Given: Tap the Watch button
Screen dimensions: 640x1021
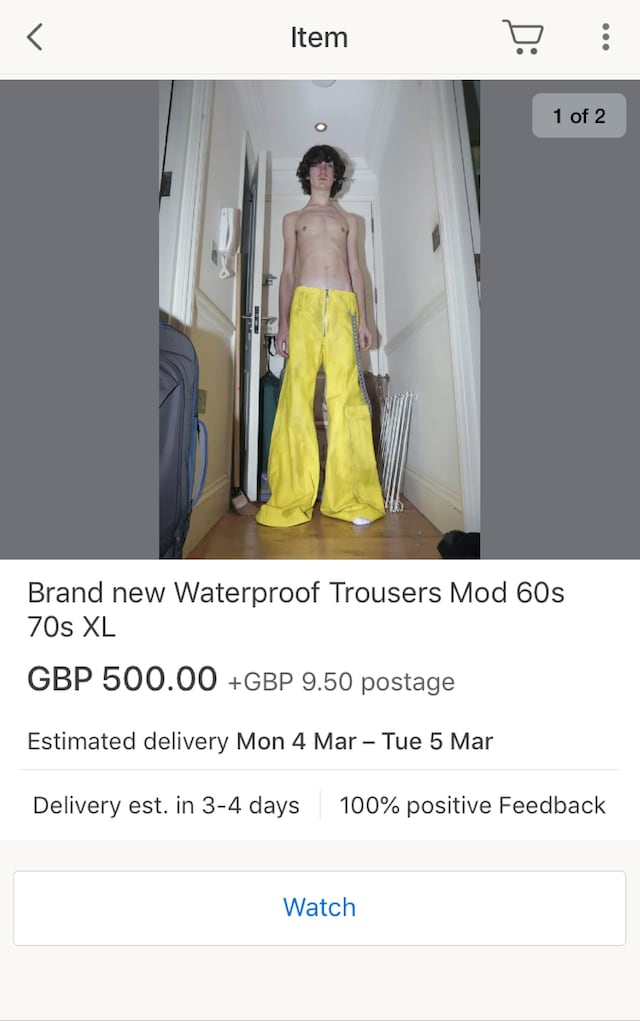Looking at the screenshot, I should pos(319,907).
